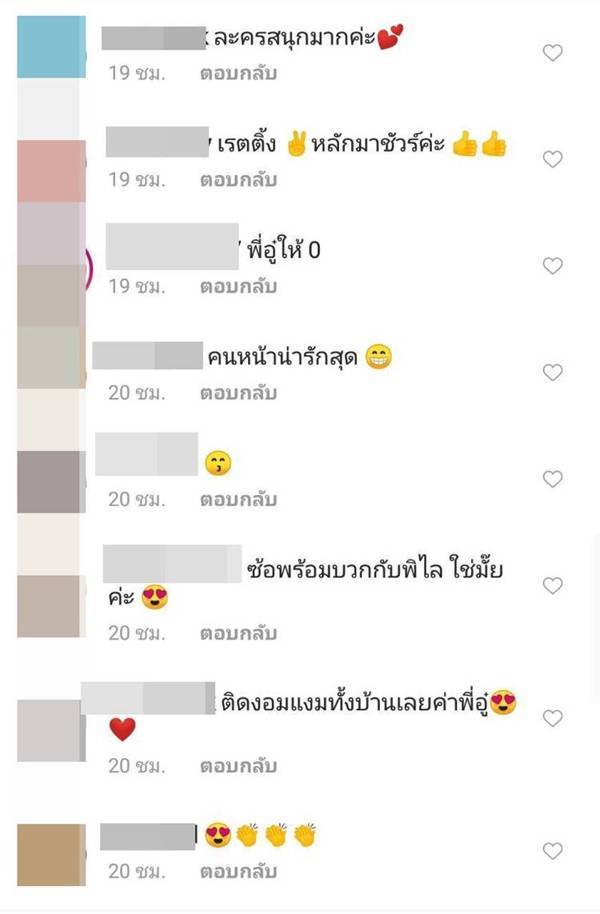Like the kissing-face emoji comment

pyautogui.click(x=552, y=479)
